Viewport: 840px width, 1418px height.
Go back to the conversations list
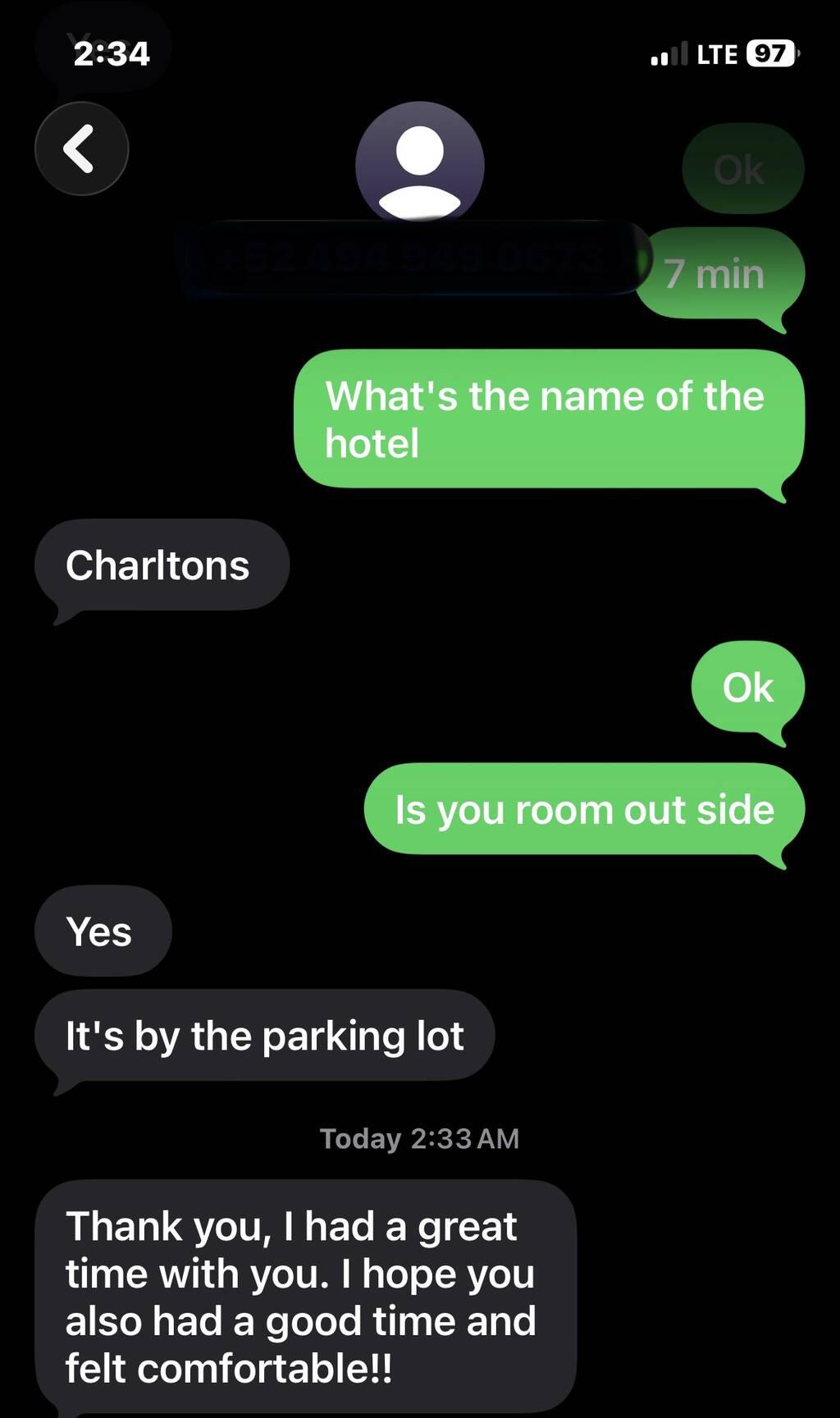(81, 149)
